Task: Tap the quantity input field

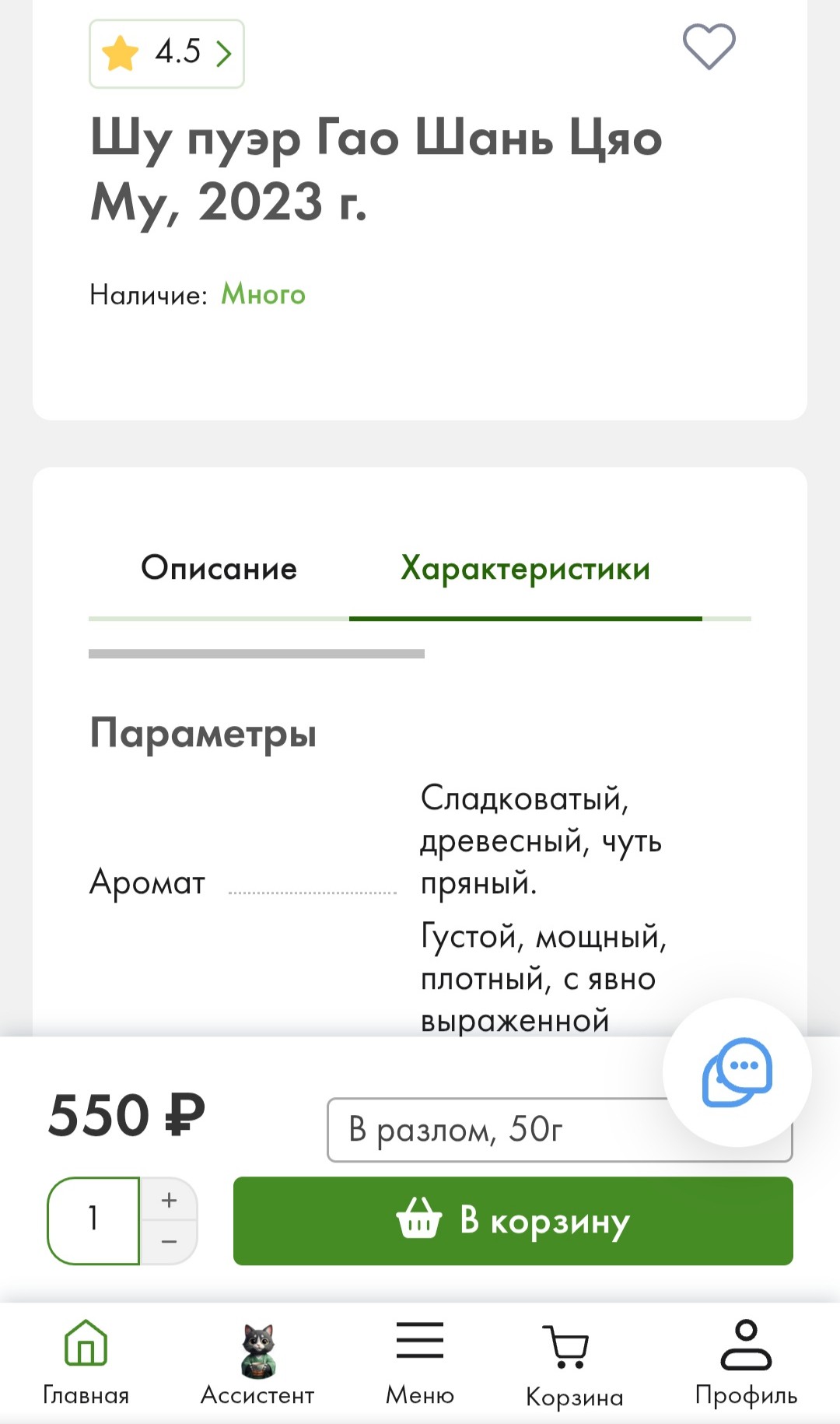Action: pyautogui.click(x=94, y=1220)
